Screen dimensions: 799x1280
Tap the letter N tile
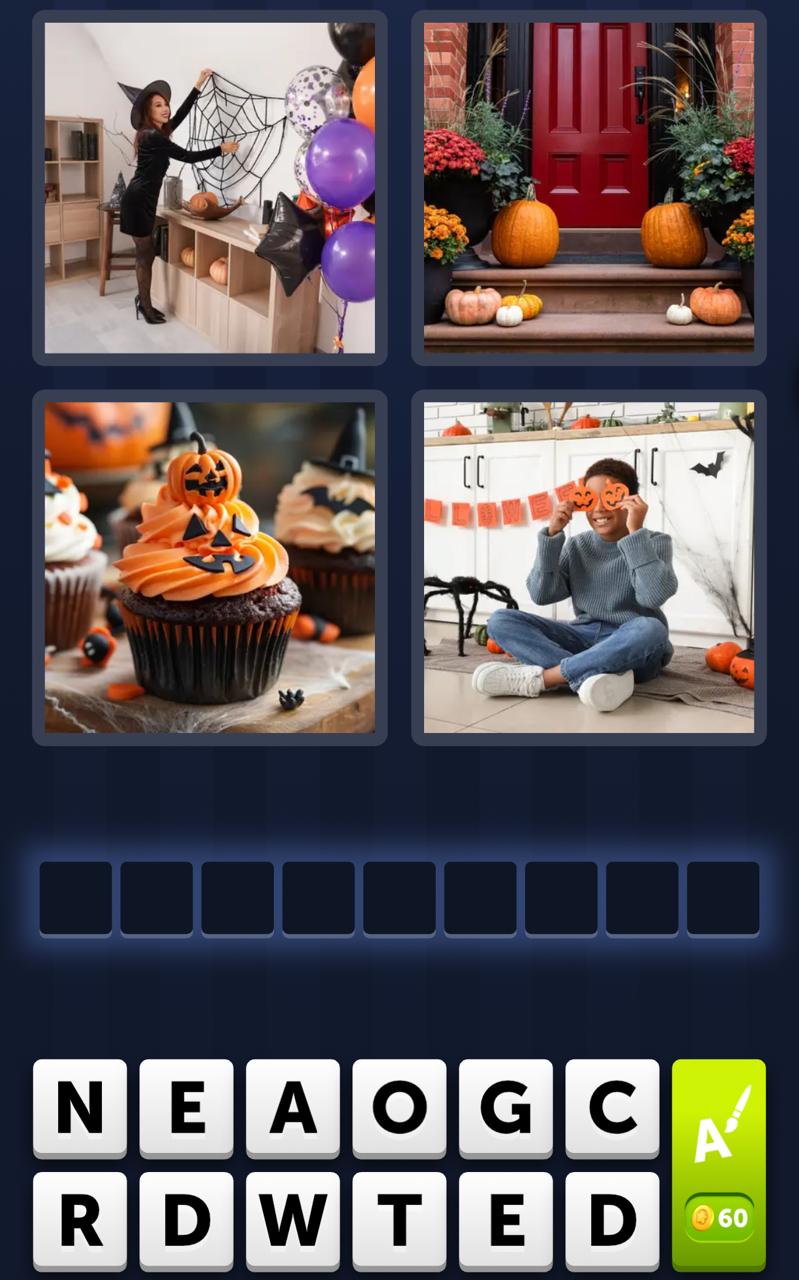(80, 1107)
